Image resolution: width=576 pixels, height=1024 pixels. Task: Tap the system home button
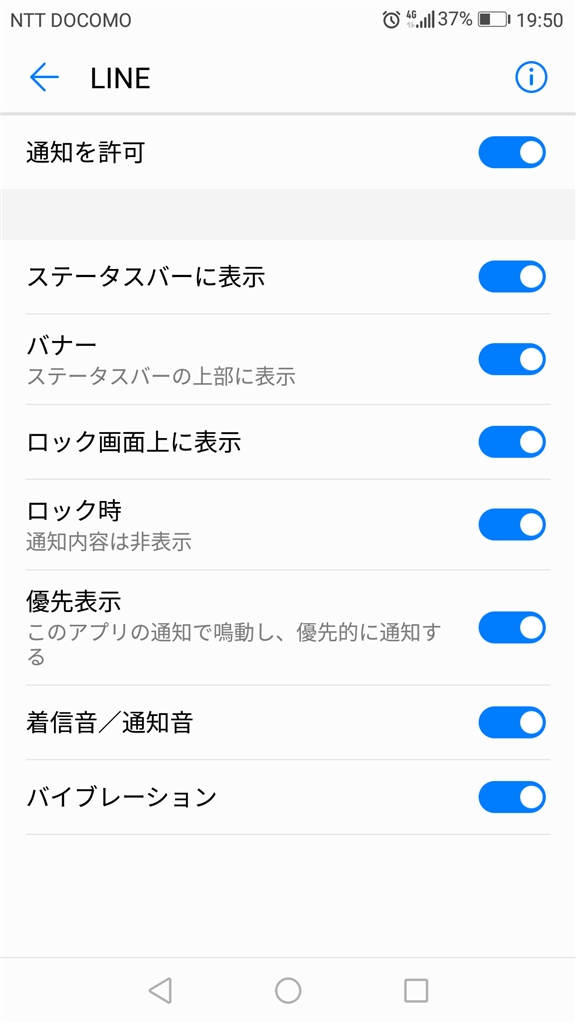coord(288,990)
